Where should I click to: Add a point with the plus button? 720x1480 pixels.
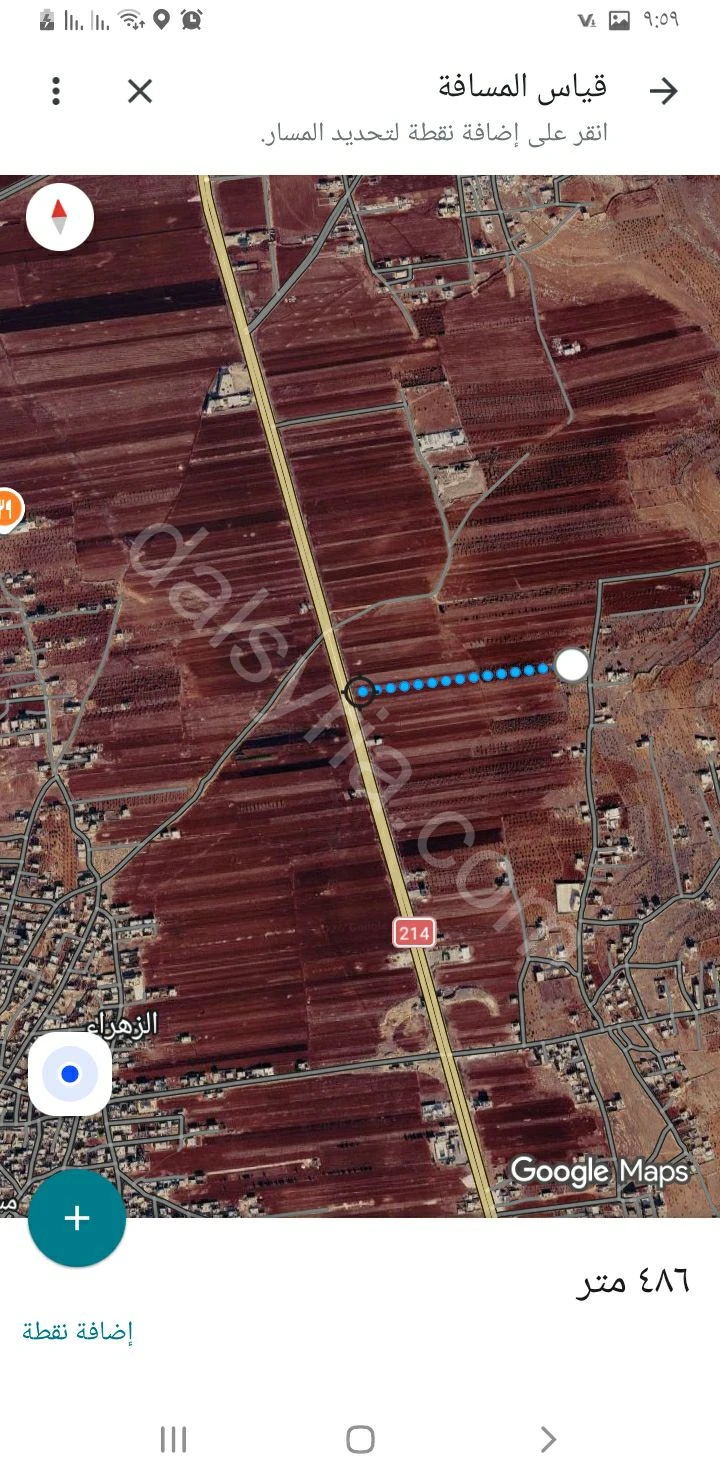(x=77, y=1218)
